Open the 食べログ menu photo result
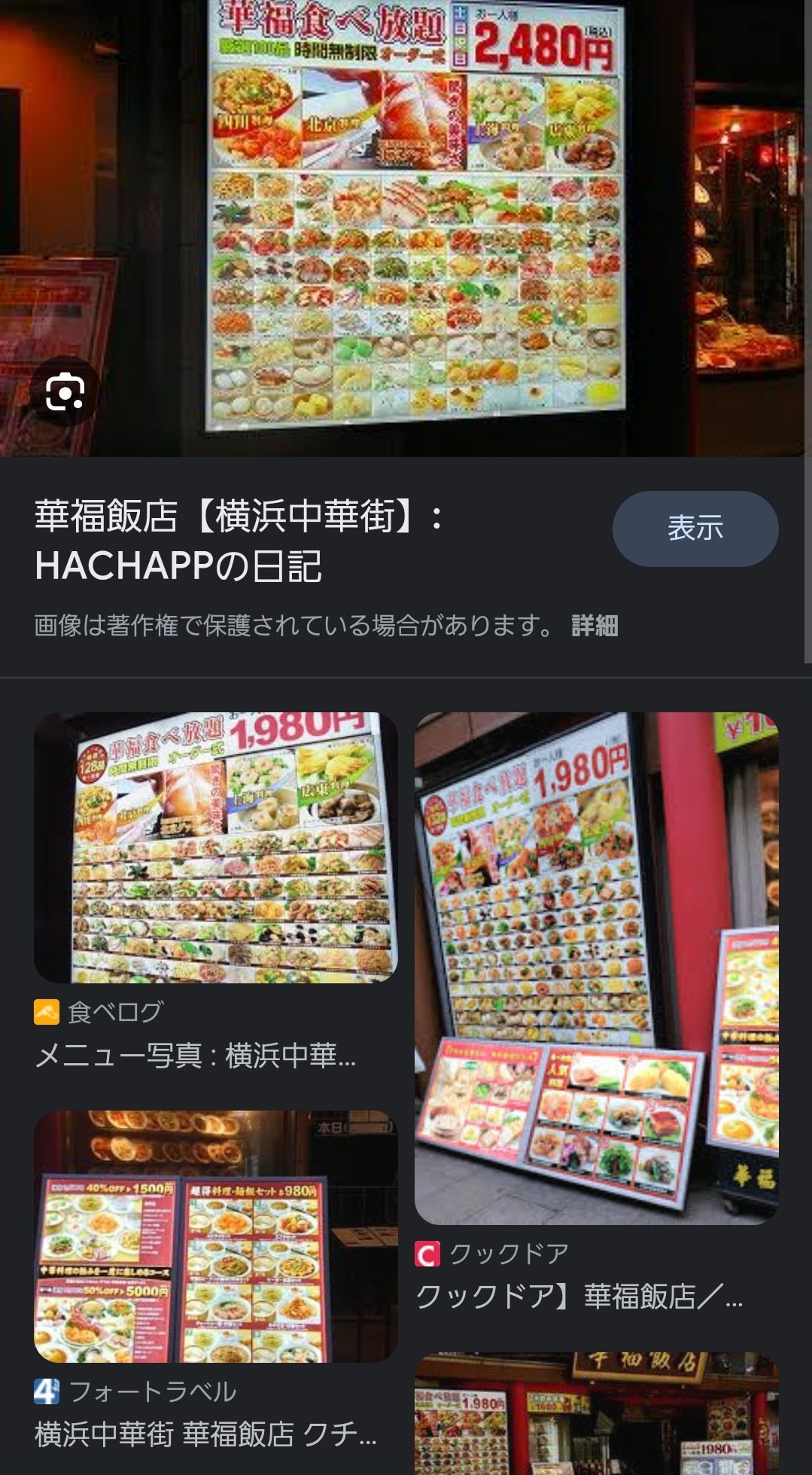The width and height of the screenshot is (812, 1475). pyautogui.click(x=215, y=848)
